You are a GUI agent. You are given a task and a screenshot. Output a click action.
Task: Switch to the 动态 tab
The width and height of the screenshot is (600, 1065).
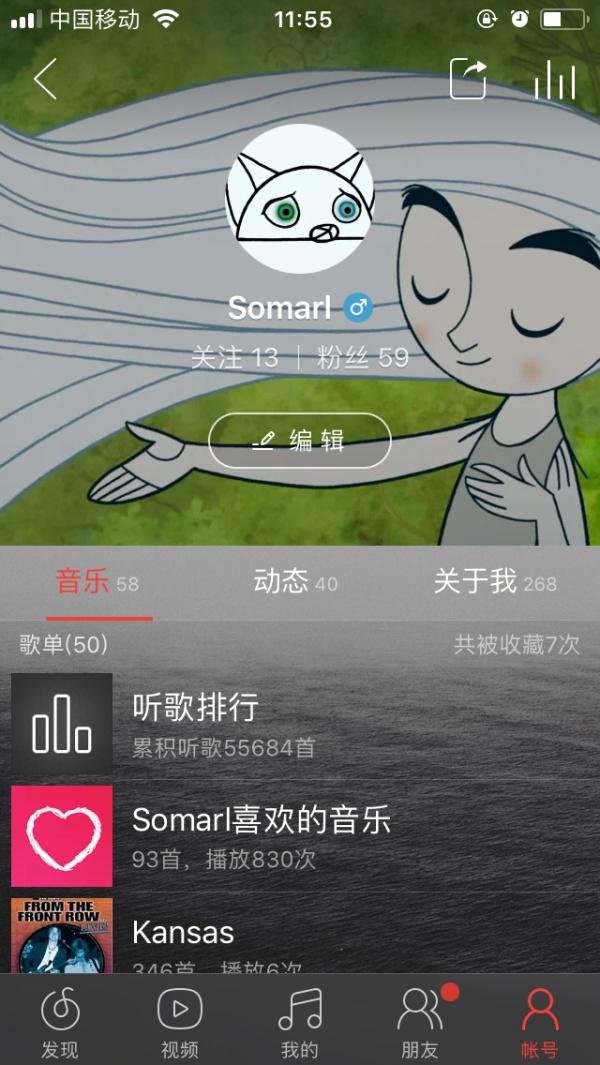(x=296, y=582)
